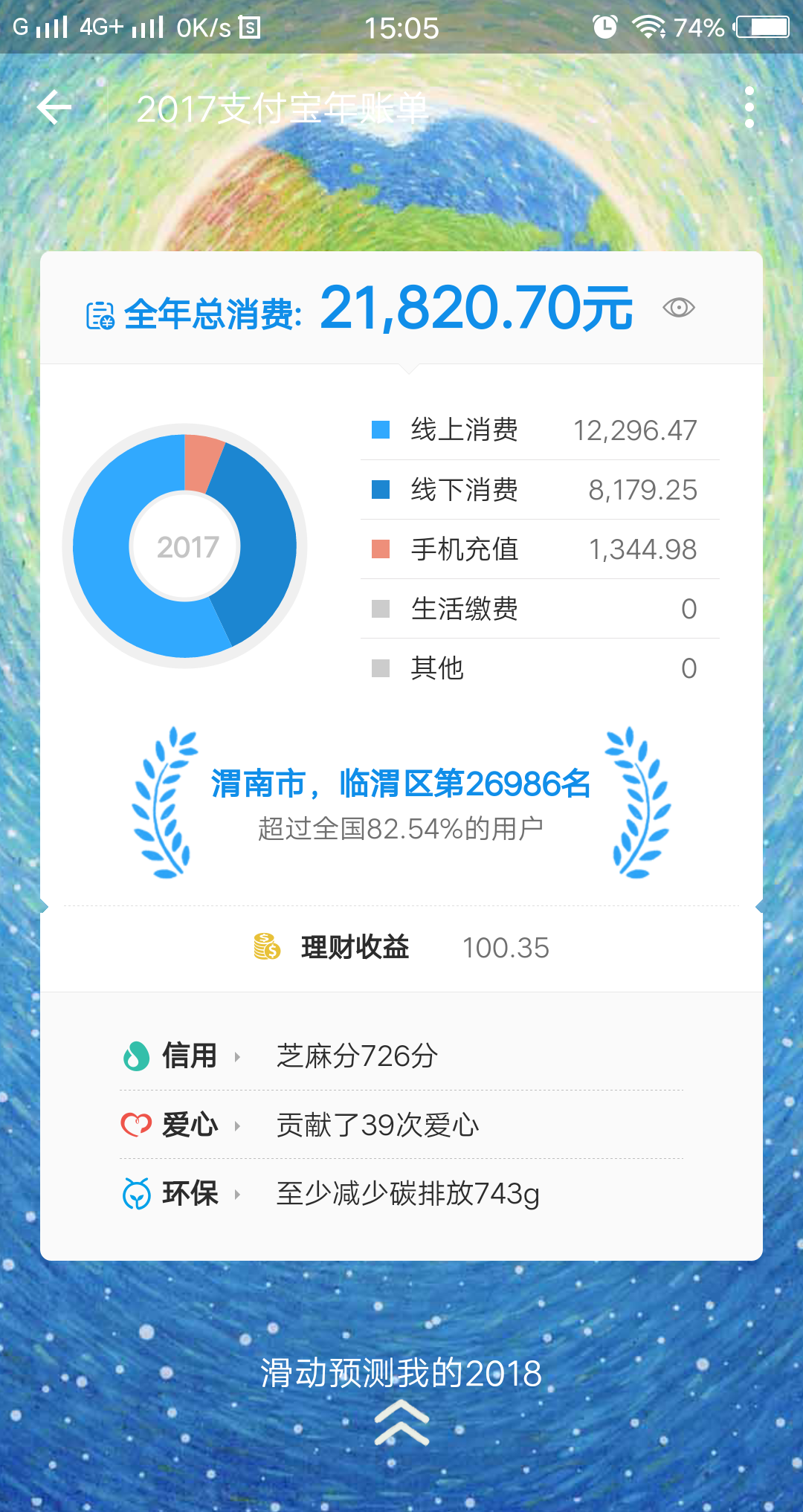803x1512 pixels.
Task: Open the 爱心 charity contributions row
Action: (401, 1125)
